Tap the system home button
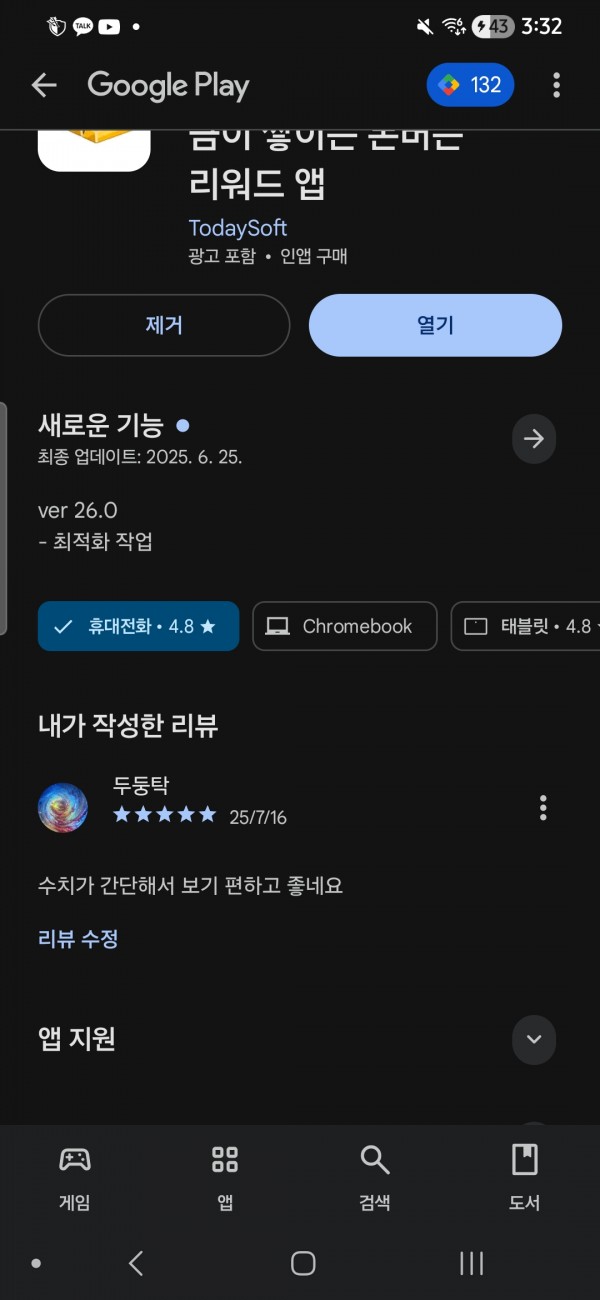This screenshot has width=600, height=1300. 303,1263
